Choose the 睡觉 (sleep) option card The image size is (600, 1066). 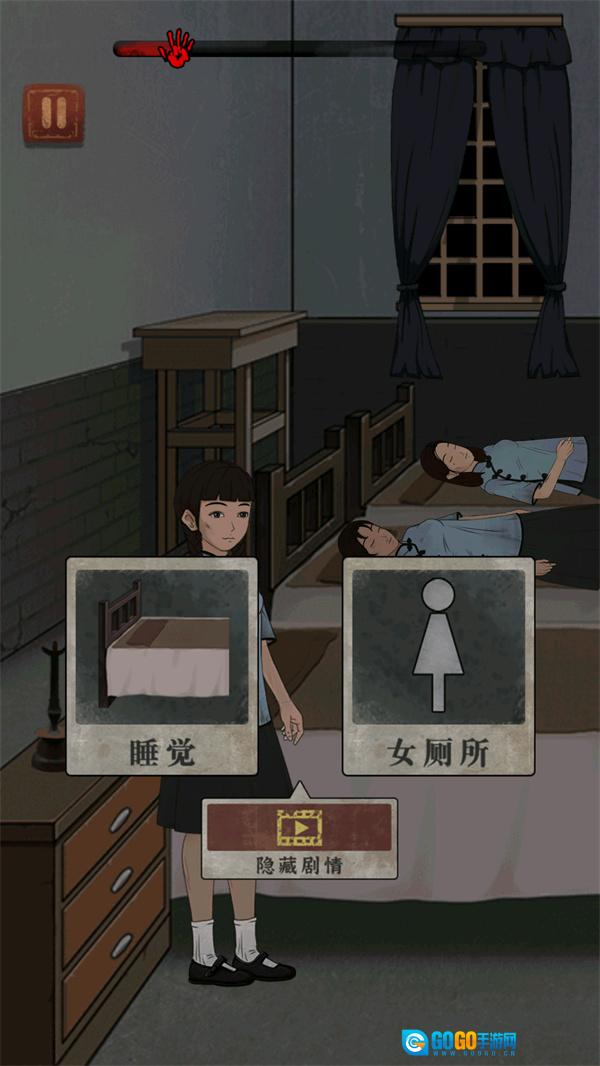pyautogui.click(x=162, y=665)
